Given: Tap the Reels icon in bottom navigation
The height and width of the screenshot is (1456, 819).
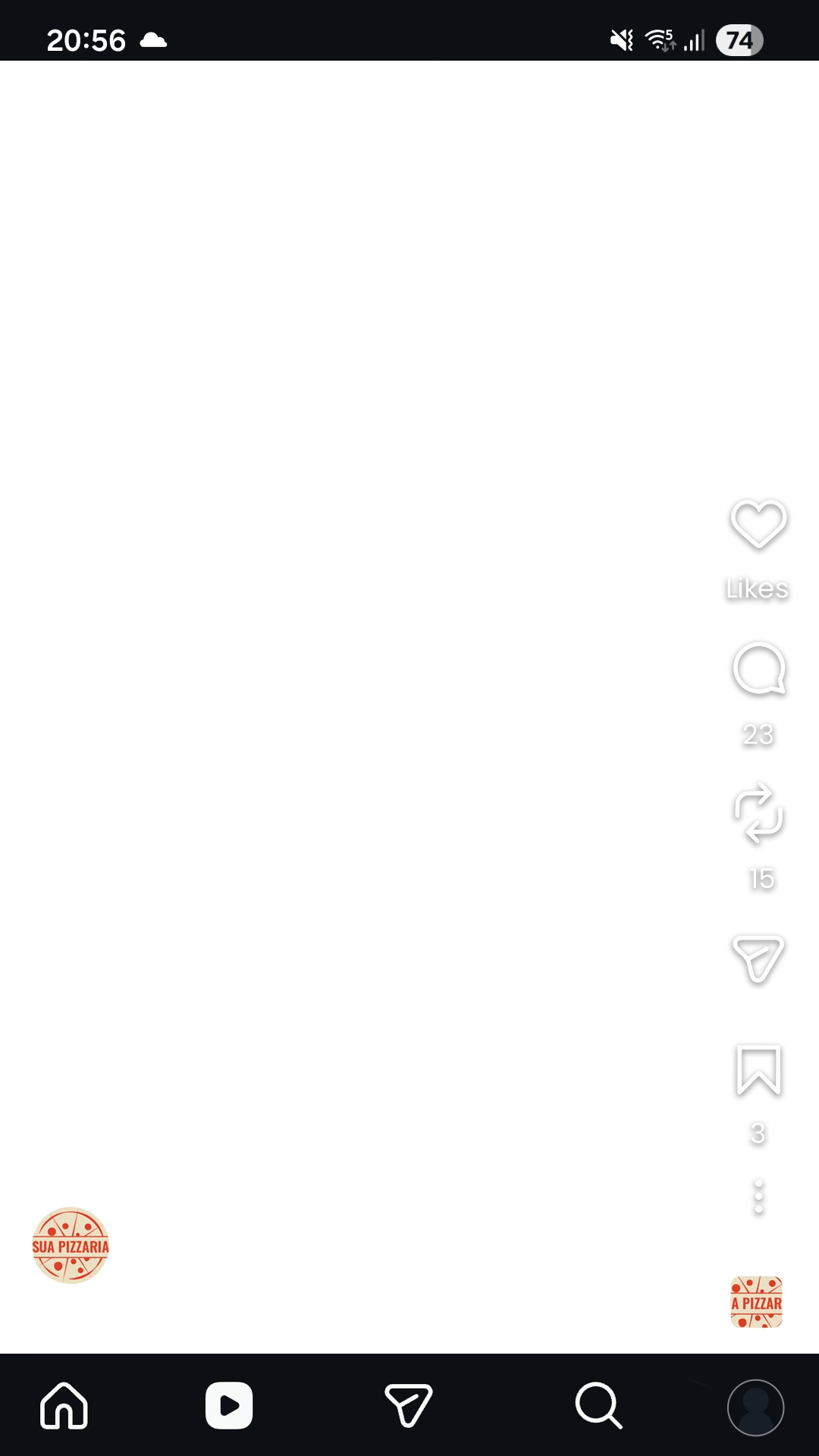Looking at the screenshot, I should coord(229,1404).
